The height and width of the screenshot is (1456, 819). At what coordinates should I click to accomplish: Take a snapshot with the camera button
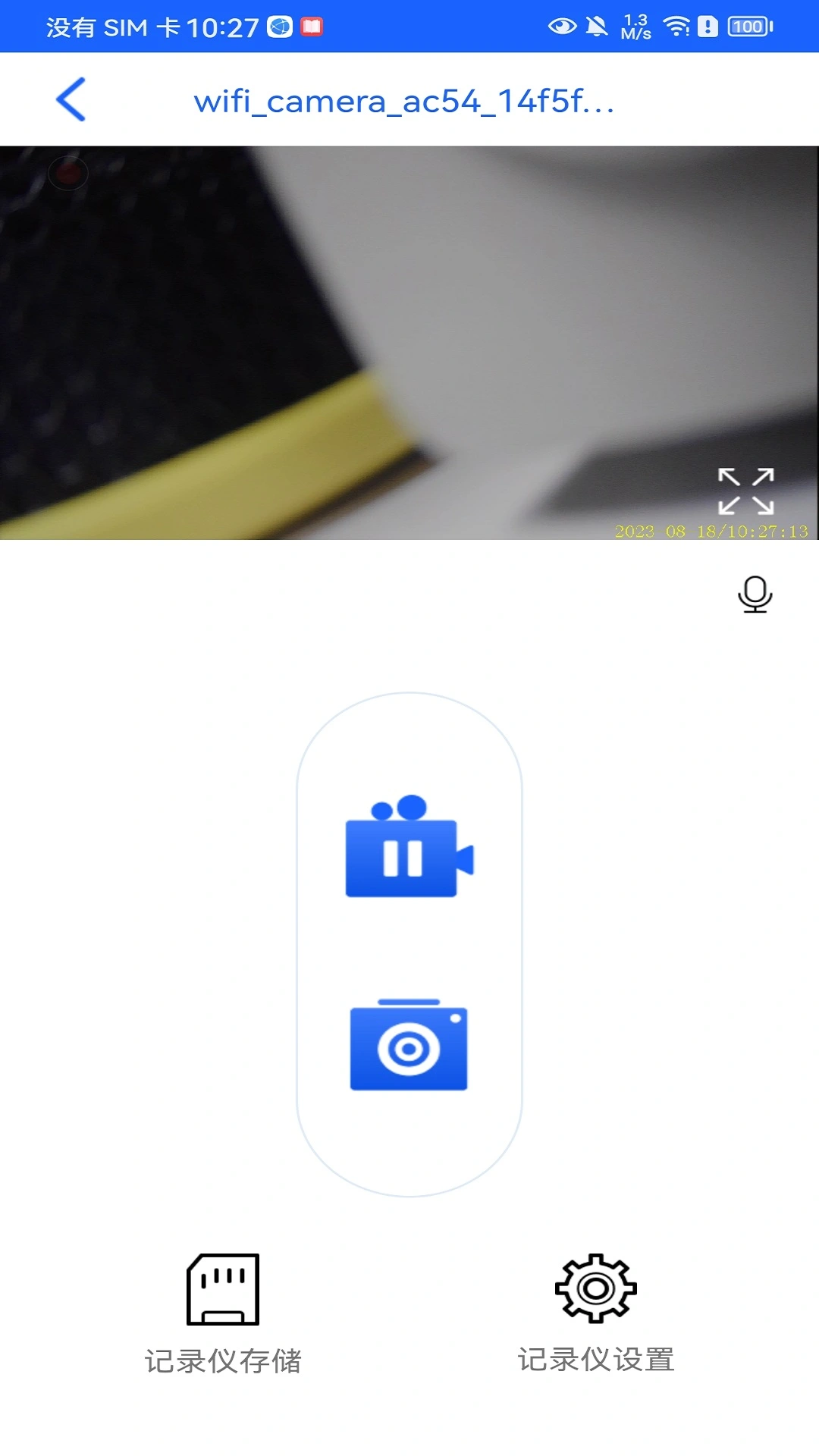(x=409, y=1046)
